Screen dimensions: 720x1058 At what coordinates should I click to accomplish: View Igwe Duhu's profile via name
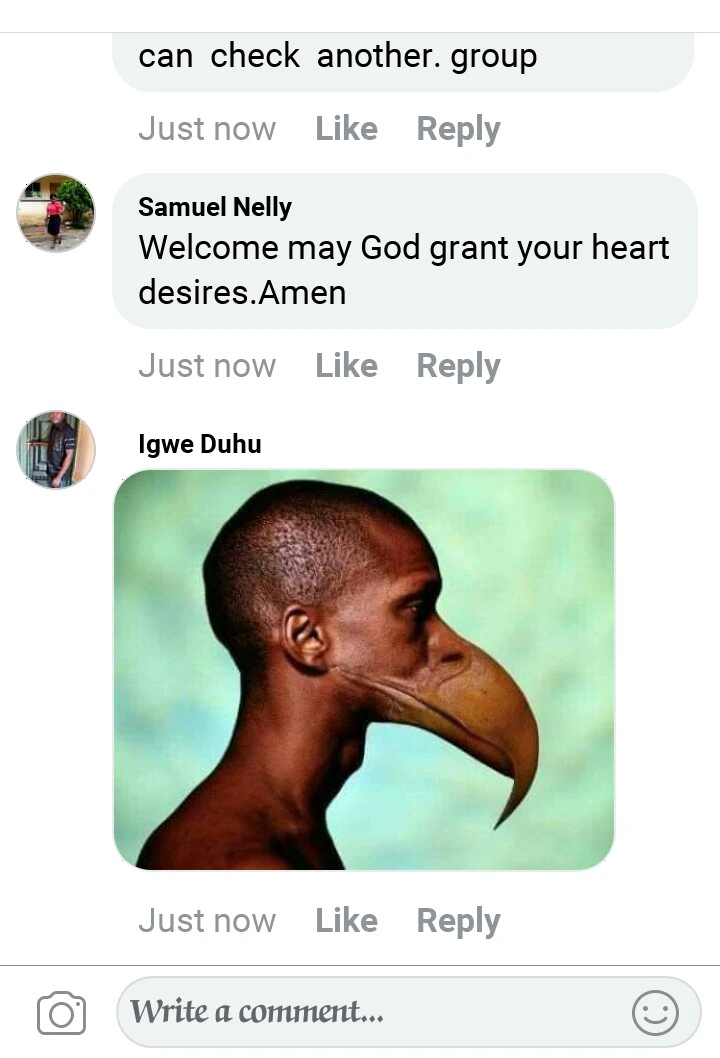200,444
